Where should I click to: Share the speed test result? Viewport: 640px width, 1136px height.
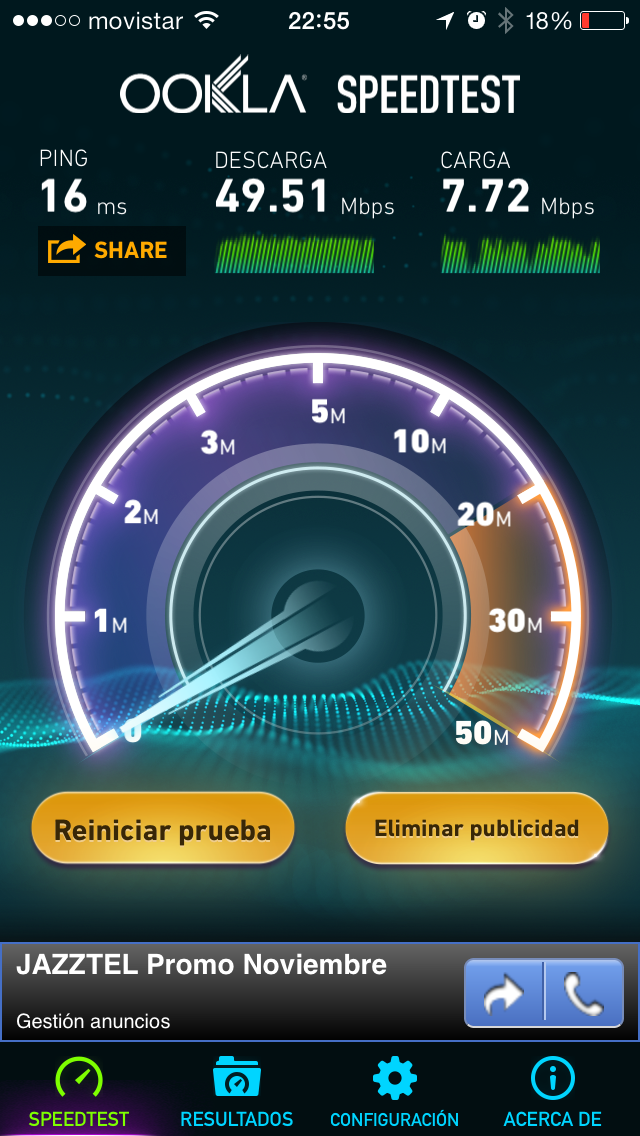(112, 250)
